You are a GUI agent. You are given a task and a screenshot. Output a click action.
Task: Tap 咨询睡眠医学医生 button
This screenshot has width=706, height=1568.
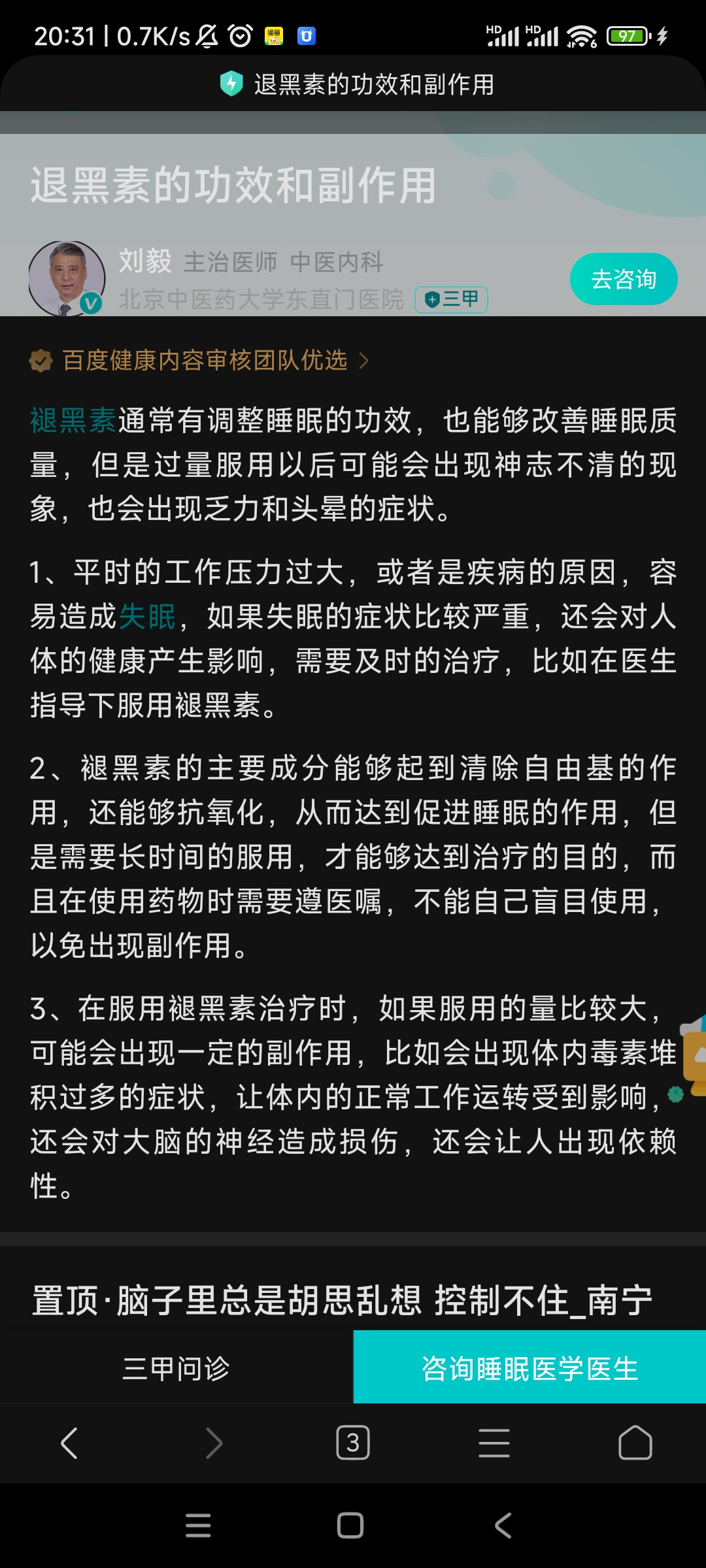pyautogui.click(x=529, y=1368)
